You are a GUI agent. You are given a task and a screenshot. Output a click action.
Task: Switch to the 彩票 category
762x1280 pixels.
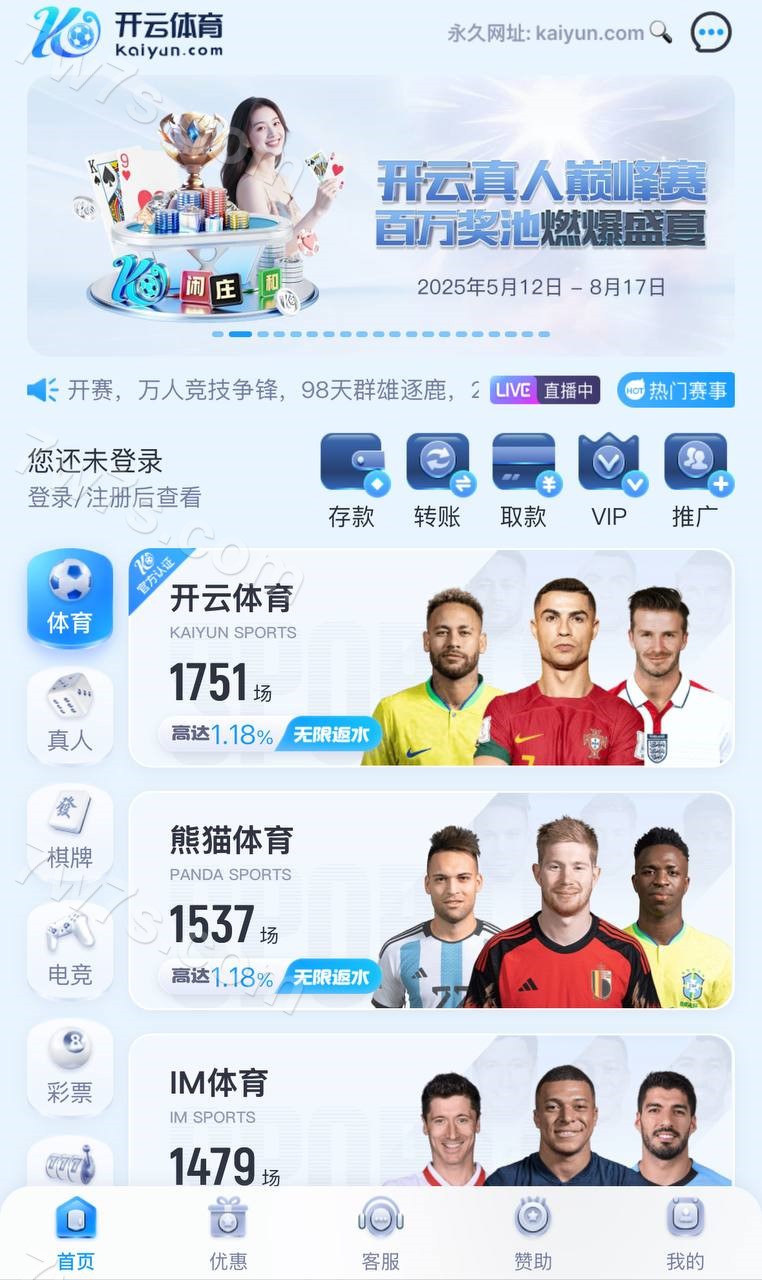tap(70, 1065)
